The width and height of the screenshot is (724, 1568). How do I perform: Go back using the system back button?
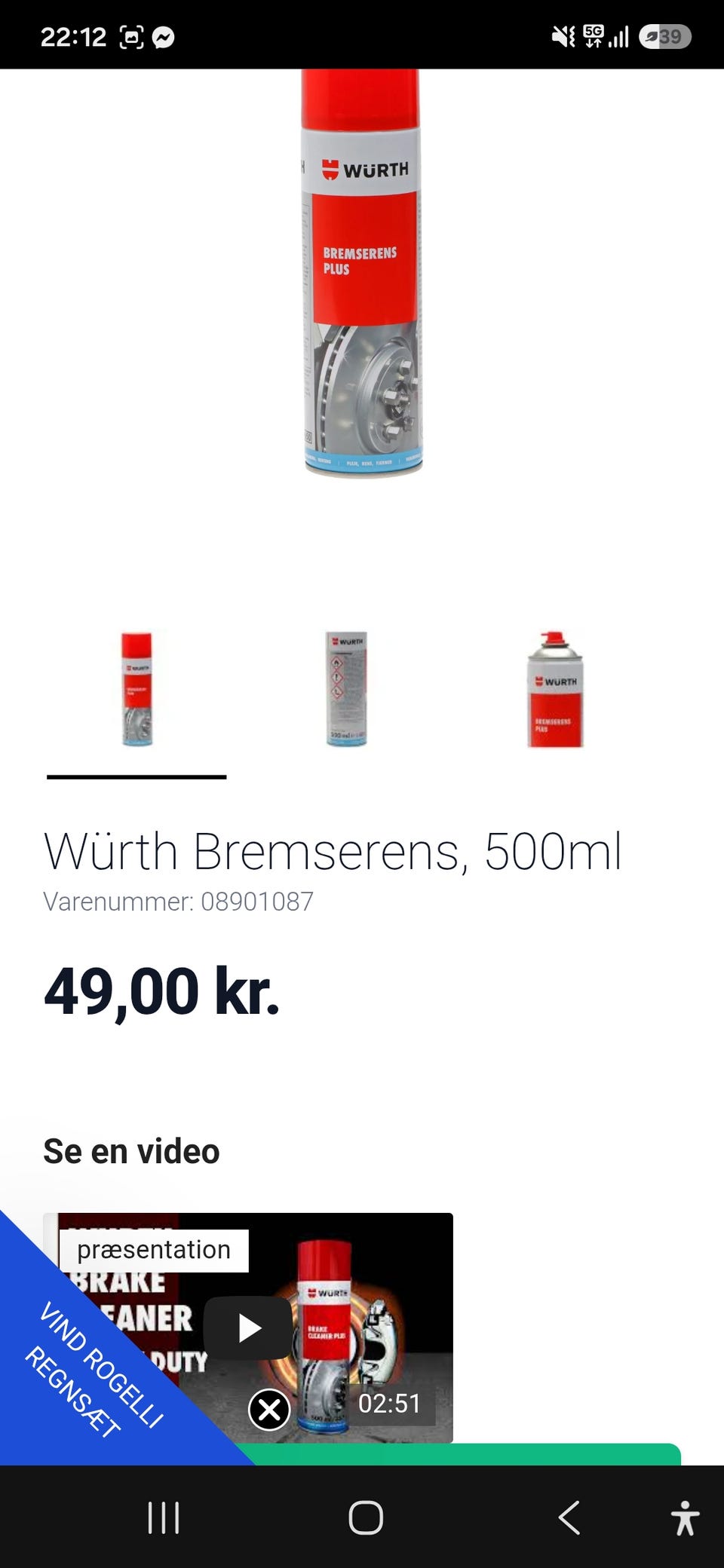pyautogui.click(x=569, y=1517)
